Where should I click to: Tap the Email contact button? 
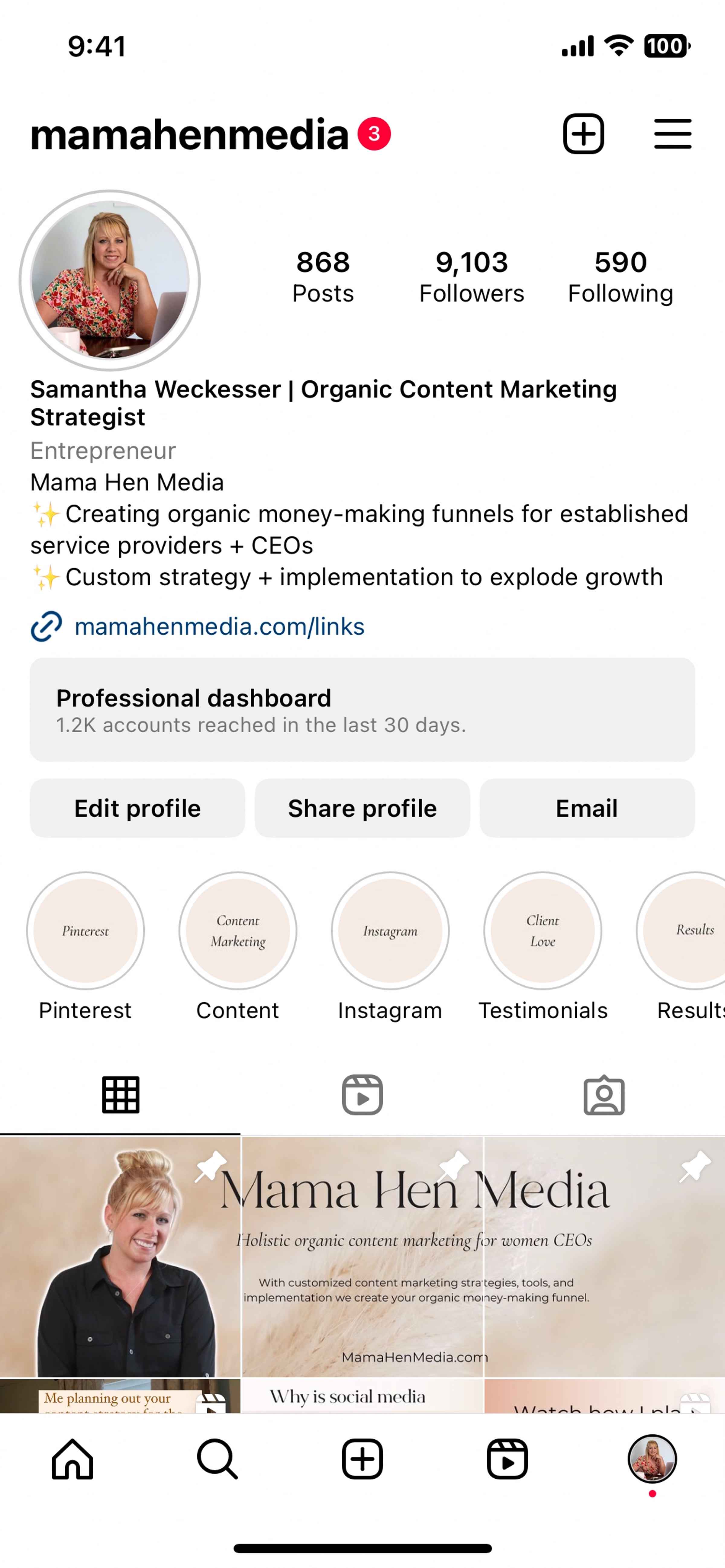click(587, 808)
